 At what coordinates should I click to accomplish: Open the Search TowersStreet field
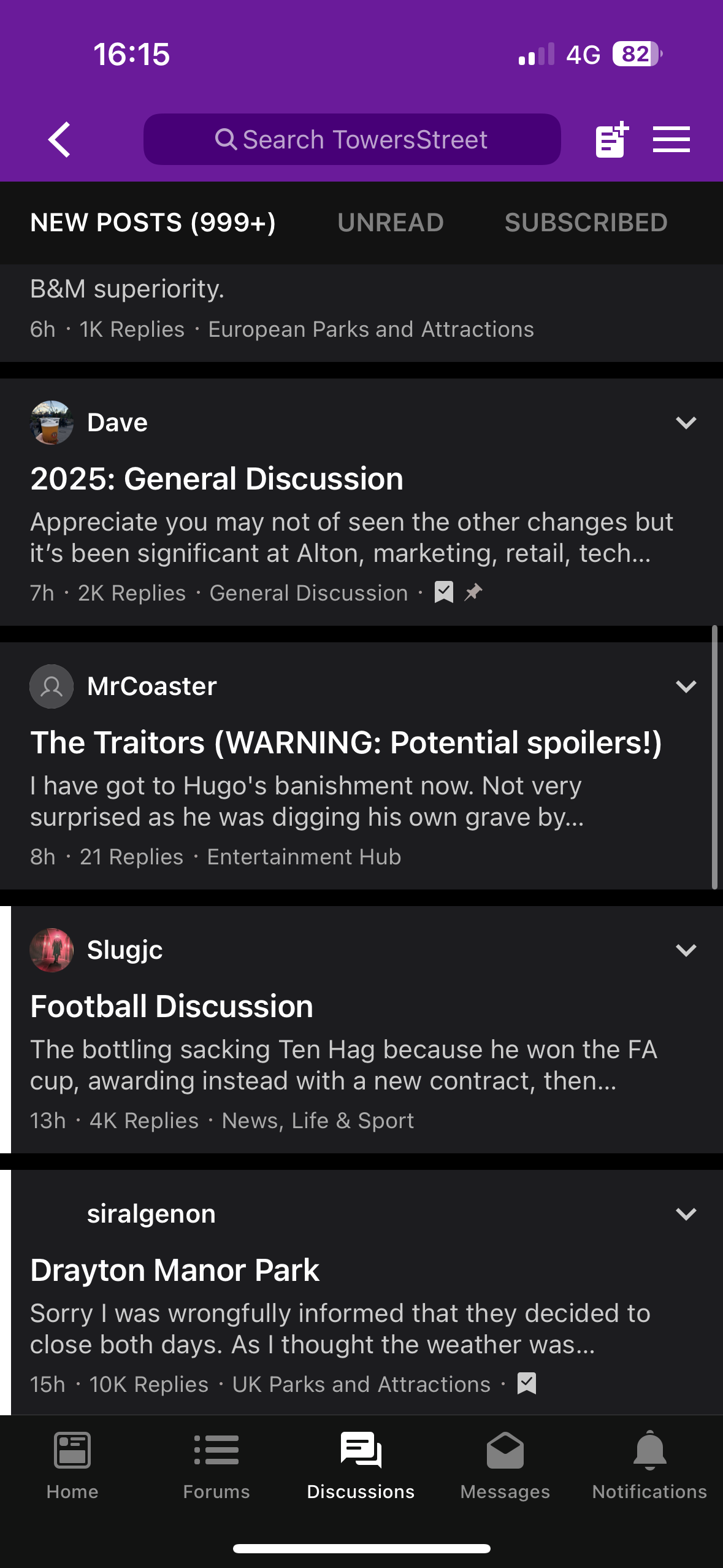click(352, 140)
